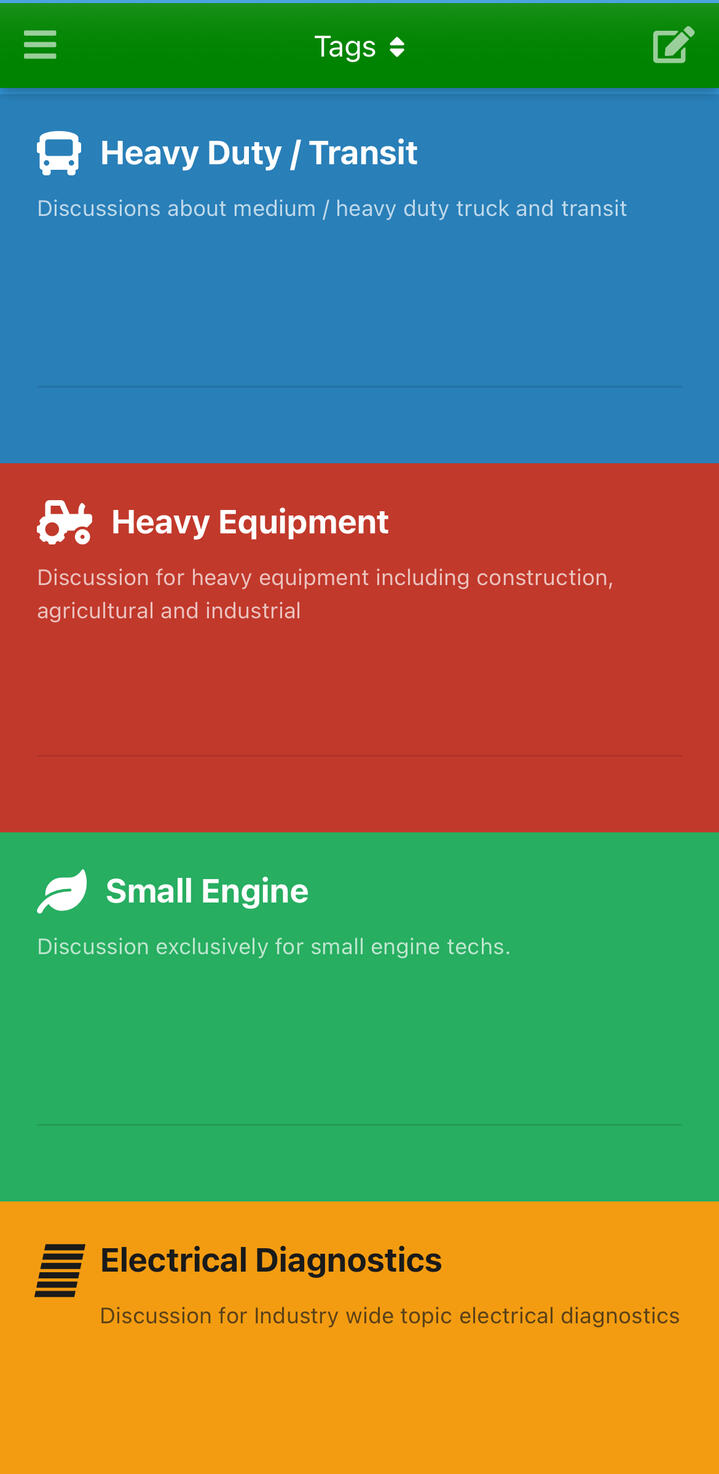Open the hamburger drawer menu

(x=40, y=45)
